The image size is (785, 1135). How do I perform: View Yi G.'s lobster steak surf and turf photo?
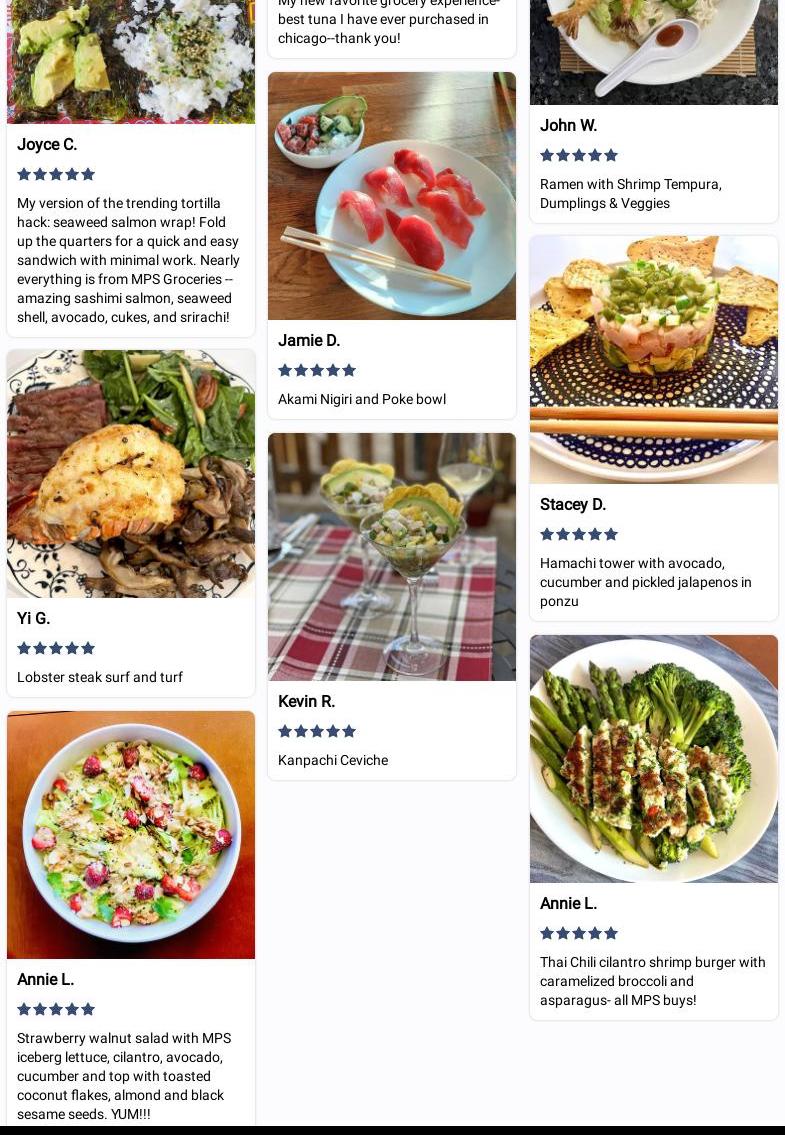pyautogui.click(x=131, y=474)
